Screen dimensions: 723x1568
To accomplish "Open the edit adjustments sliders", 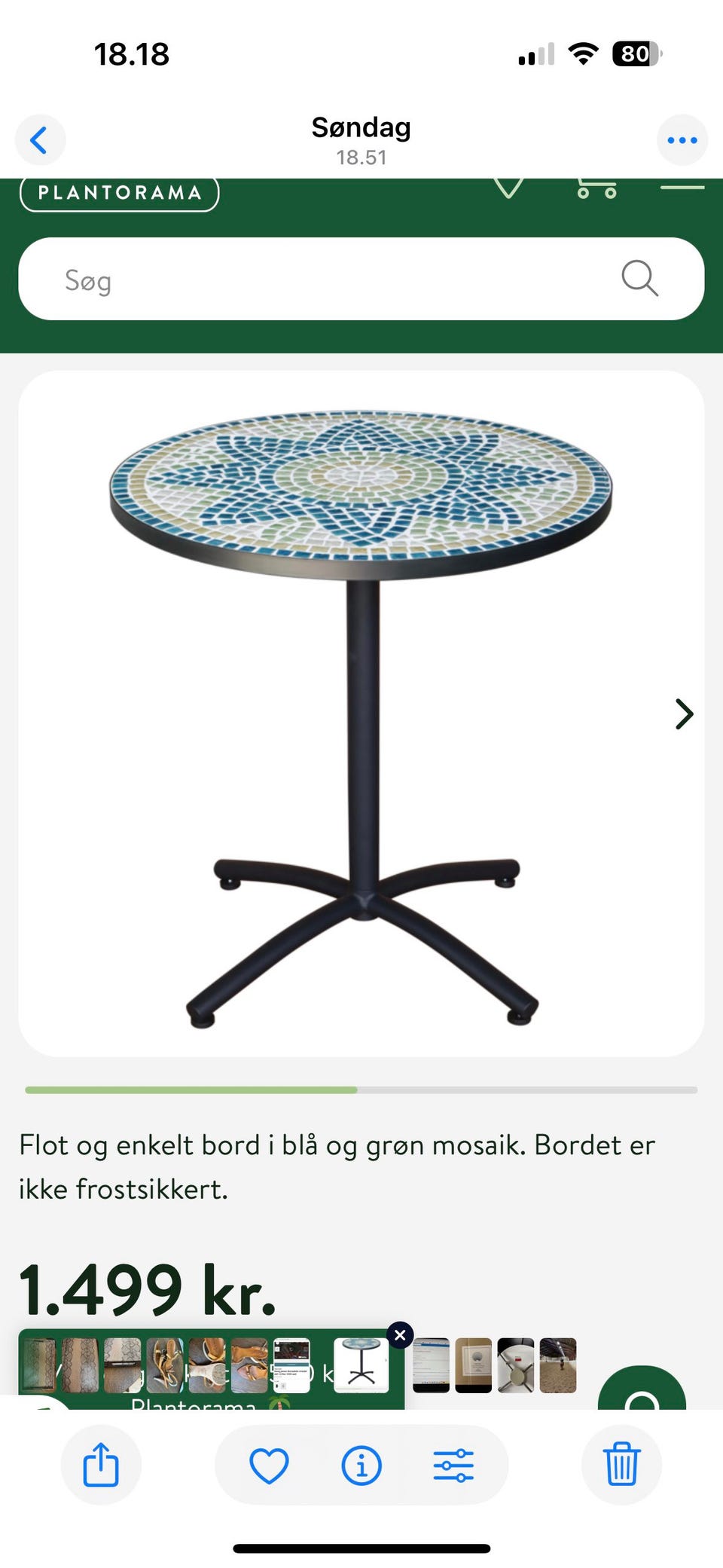I will point(453,1465).
